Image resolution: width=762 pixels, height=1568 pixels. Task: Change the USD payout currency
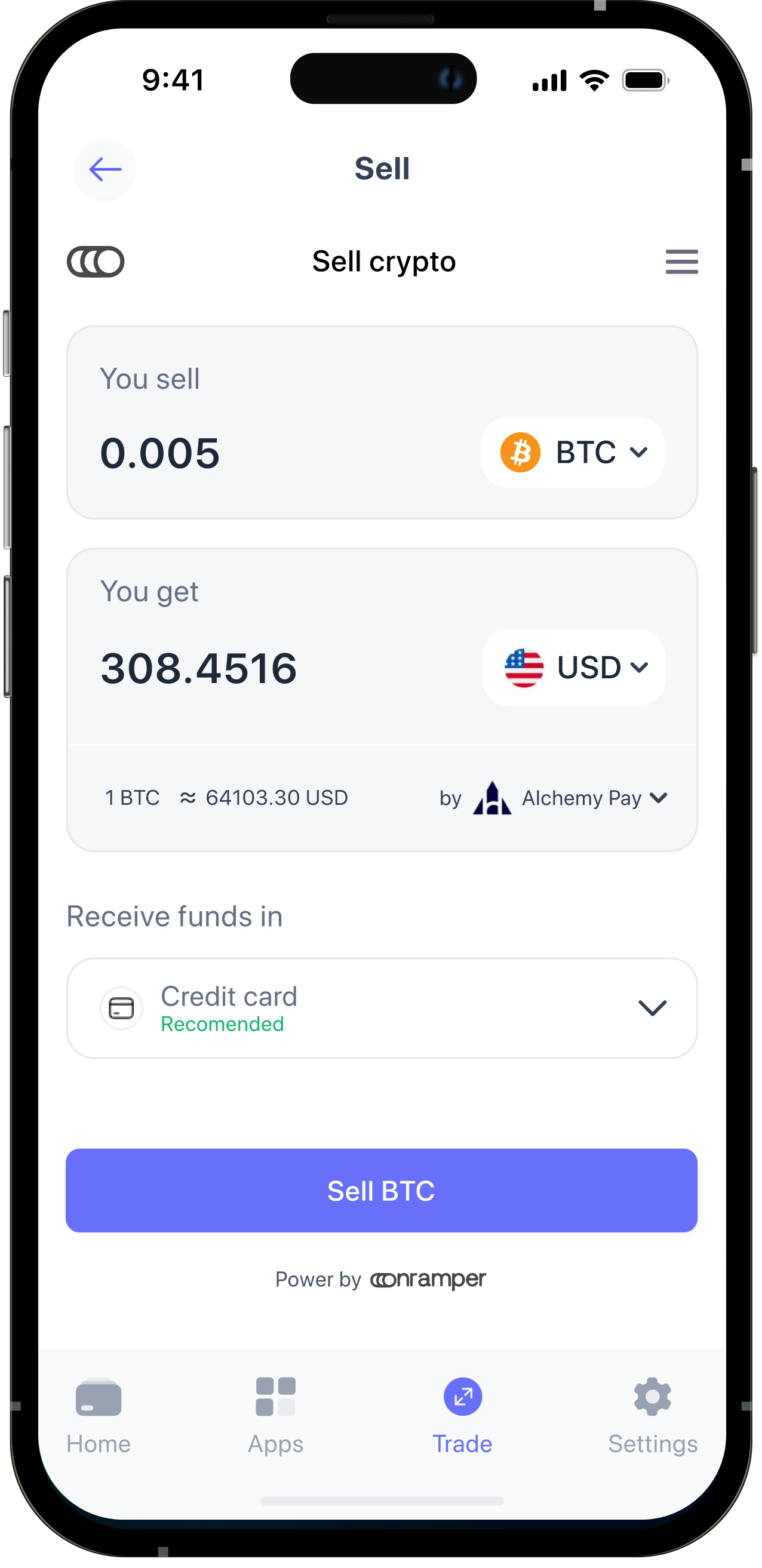(573, 668)
